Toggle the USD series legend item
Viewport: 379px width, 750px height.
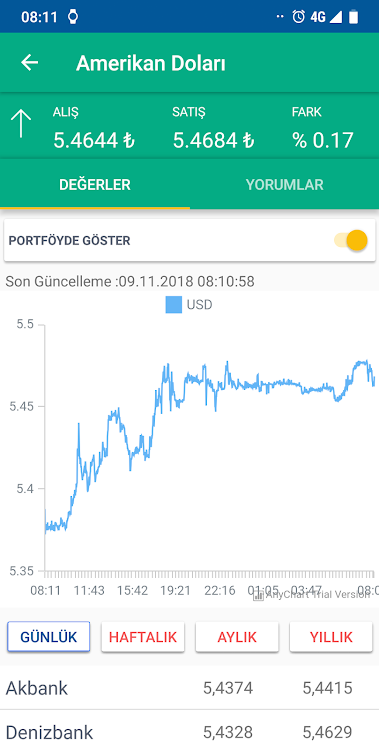[x=189, y=305]
